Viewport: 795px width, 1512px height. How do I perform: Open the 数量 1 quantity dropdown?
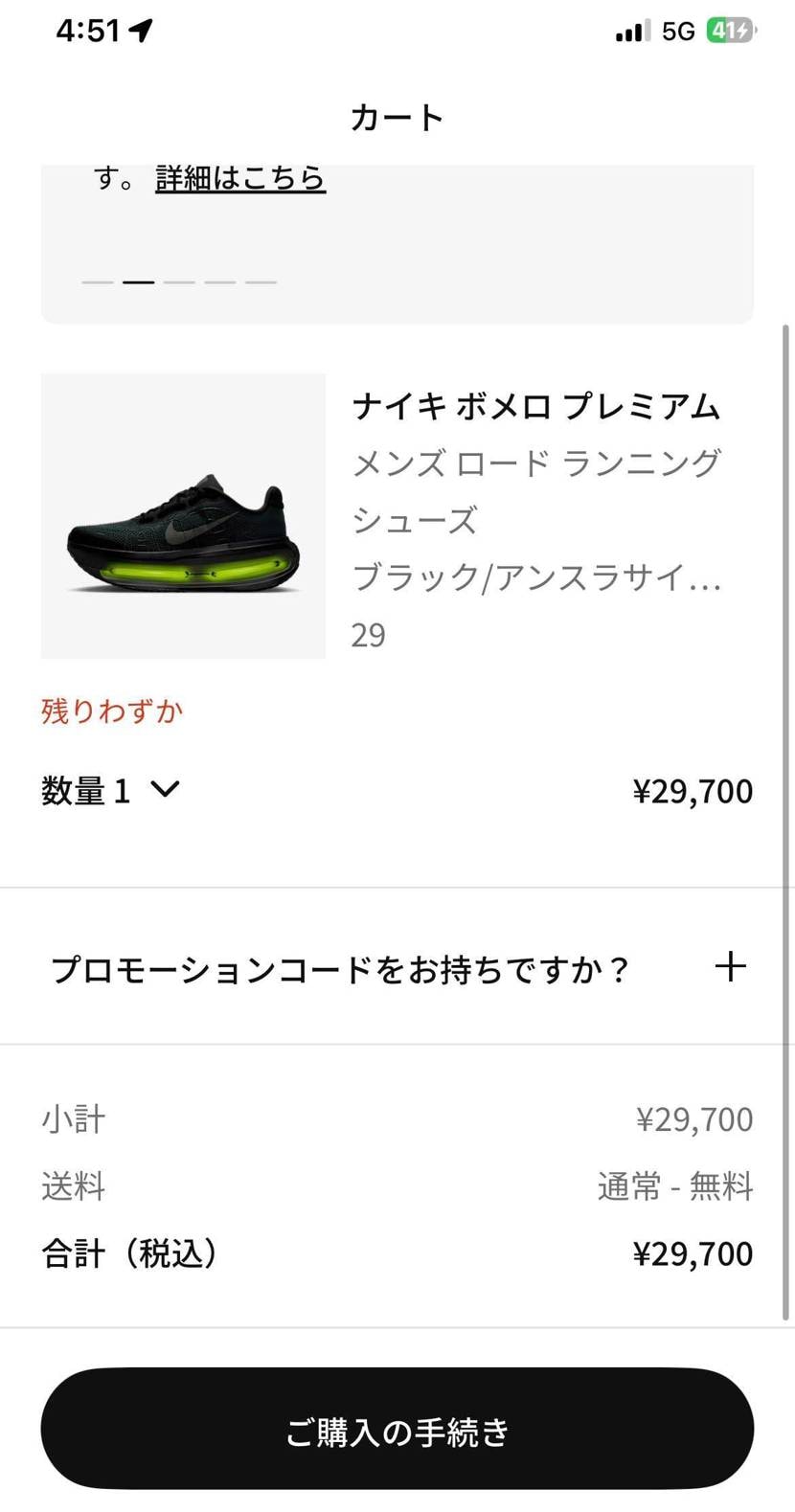point(110,791)
